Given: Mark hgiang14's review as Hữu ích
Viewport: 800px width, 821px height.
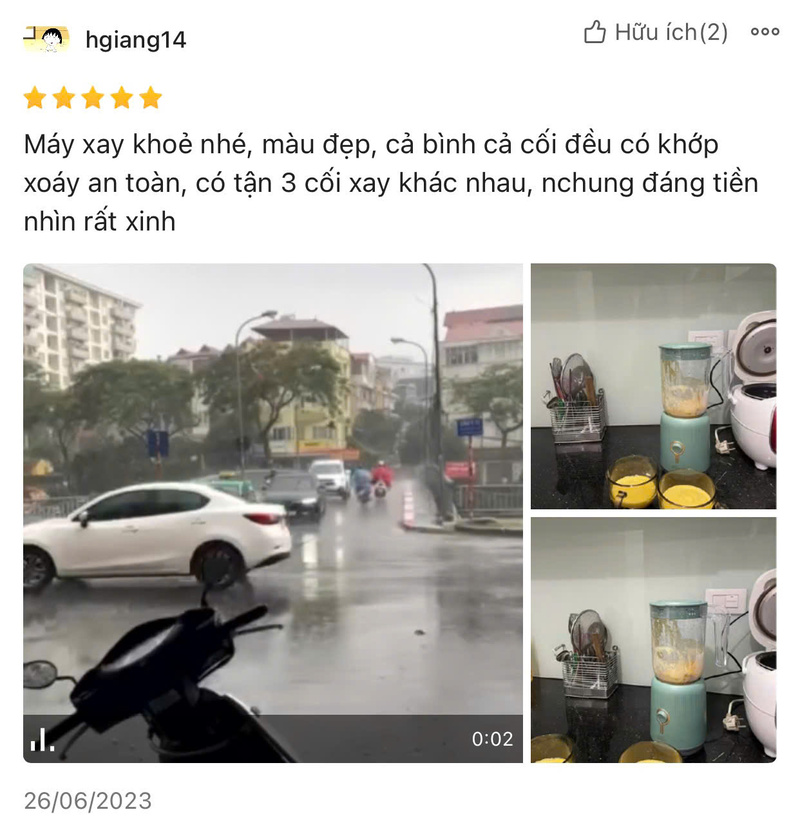Looking at the screenshot, I should 655,33.
